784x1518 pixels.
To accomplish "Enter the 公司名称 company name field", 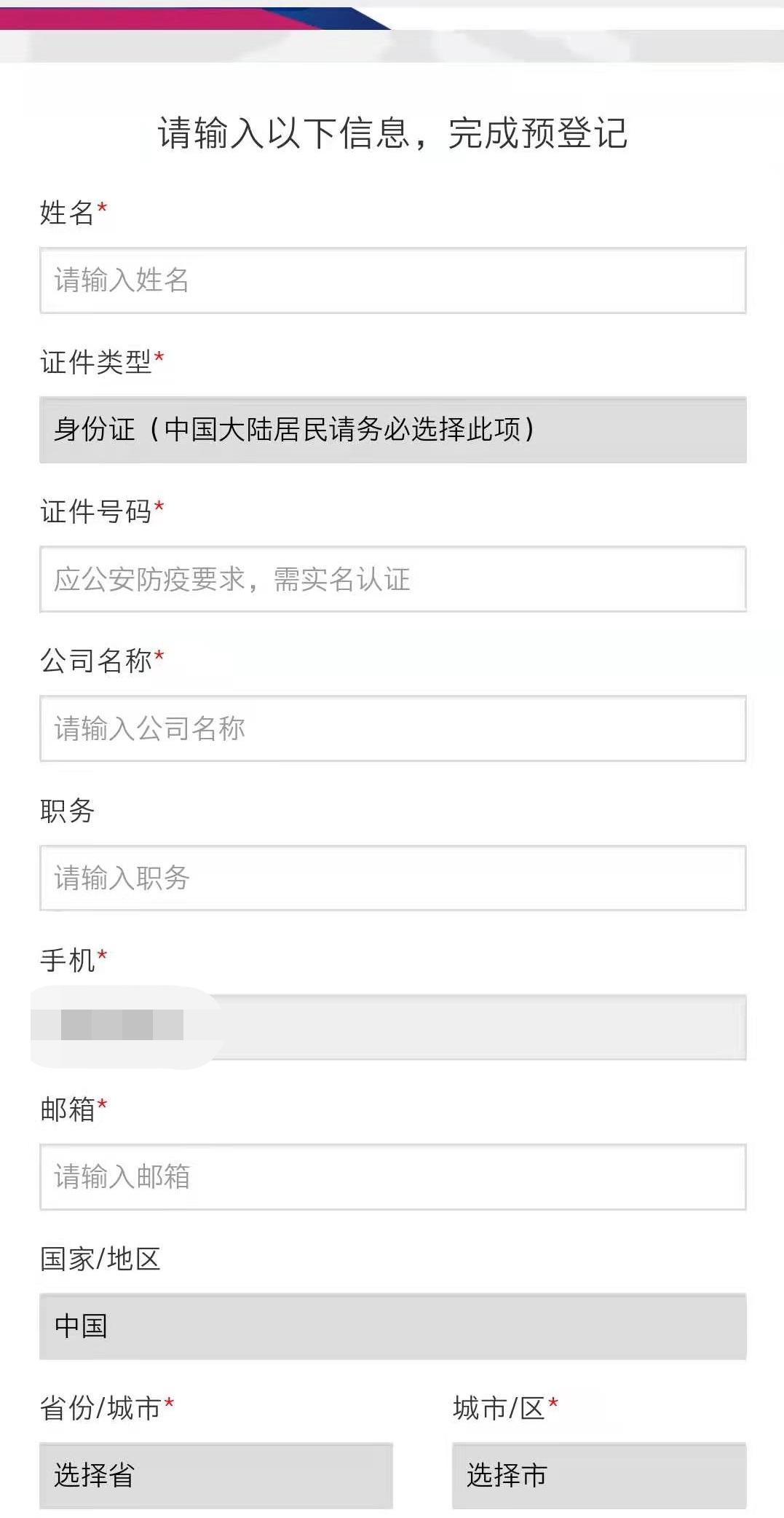I will (x=393, y=728).
